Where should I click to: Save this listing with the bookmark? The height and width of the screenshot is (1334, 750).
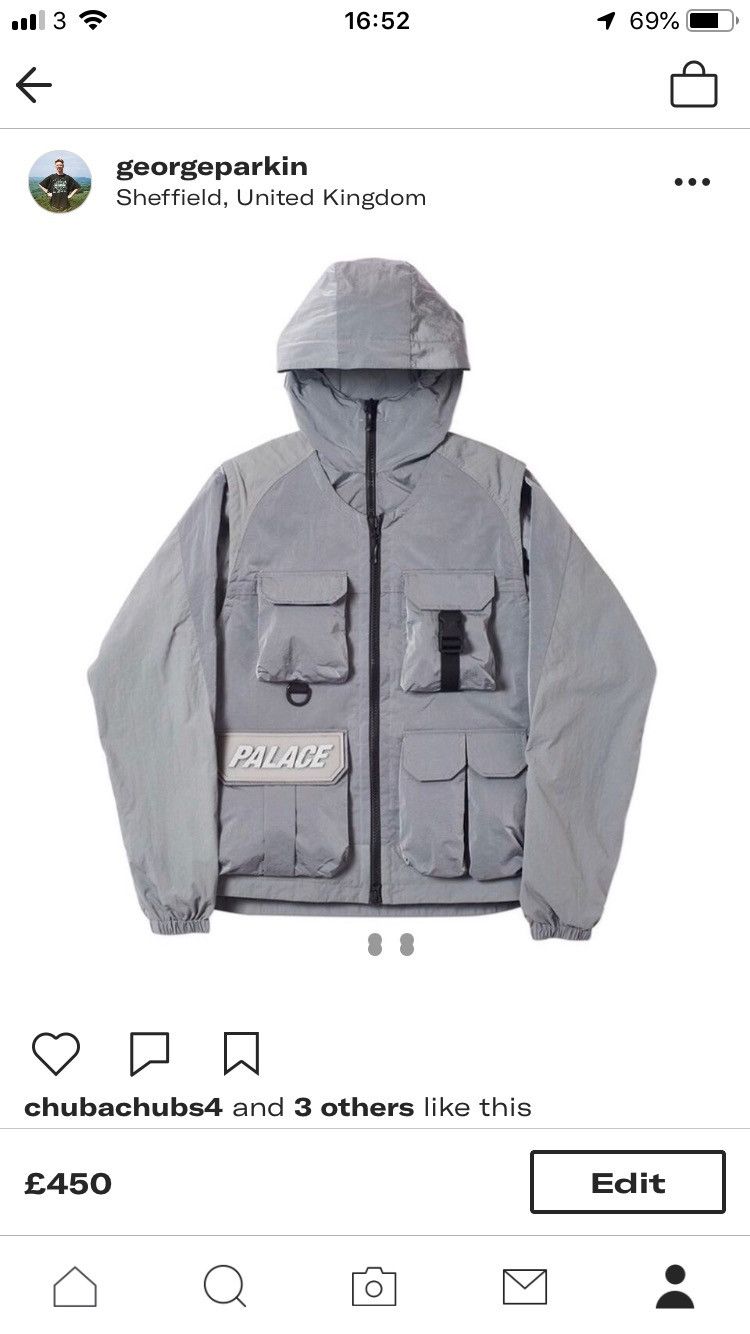(x=241, y=1053)
